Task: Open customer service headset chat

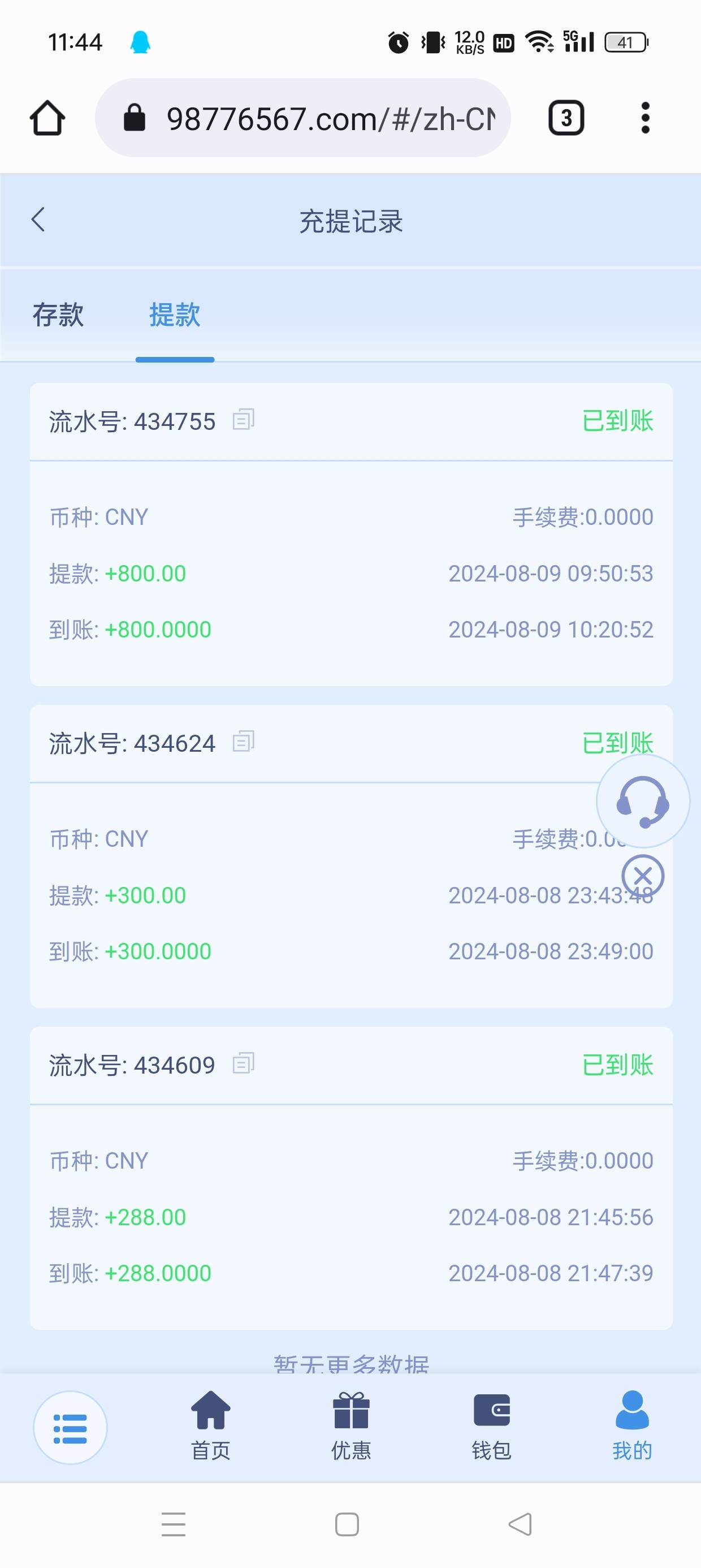Action: (x=643, y=802)
